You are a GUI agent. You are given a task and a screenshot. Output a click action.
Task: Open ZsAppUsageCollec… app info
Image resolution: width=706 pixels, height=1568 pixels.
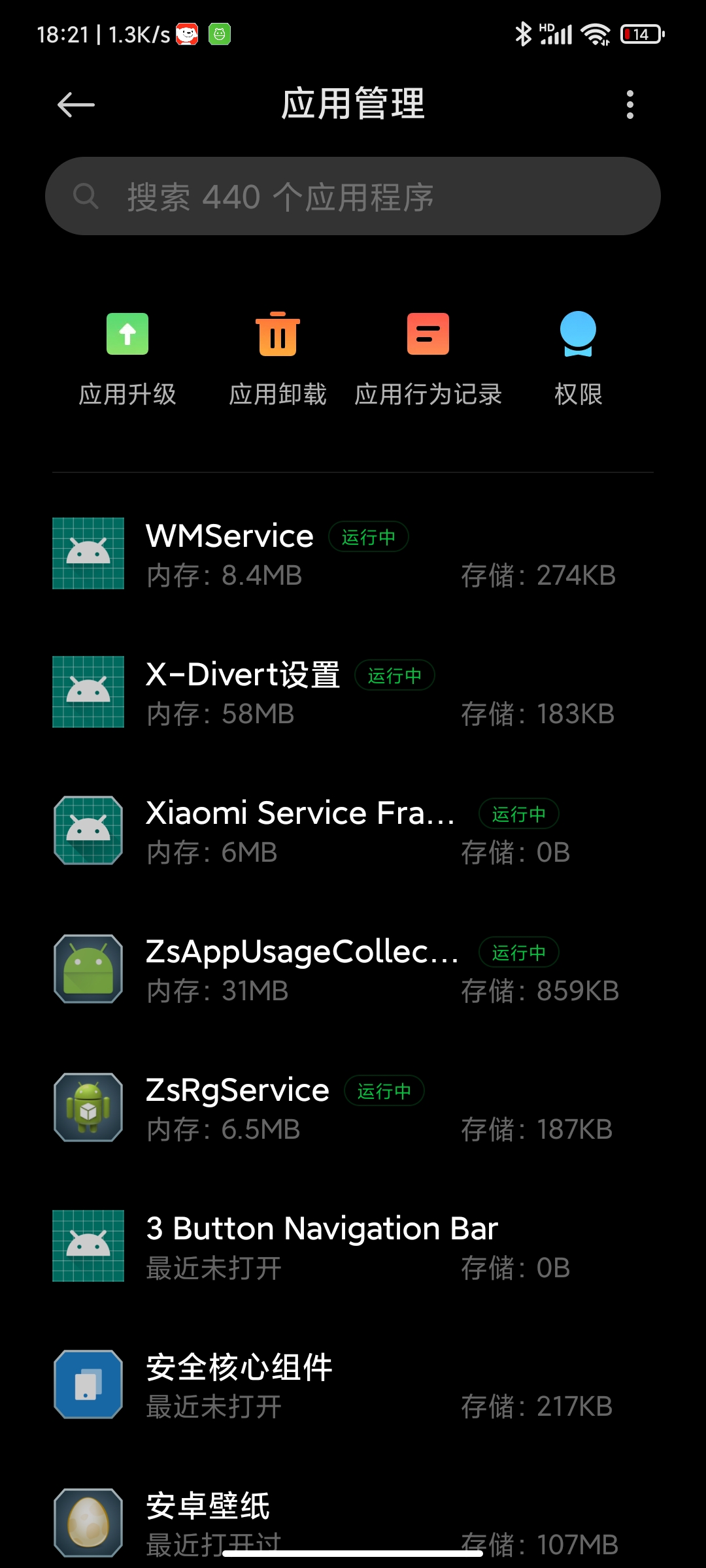(x=353, y=970)
